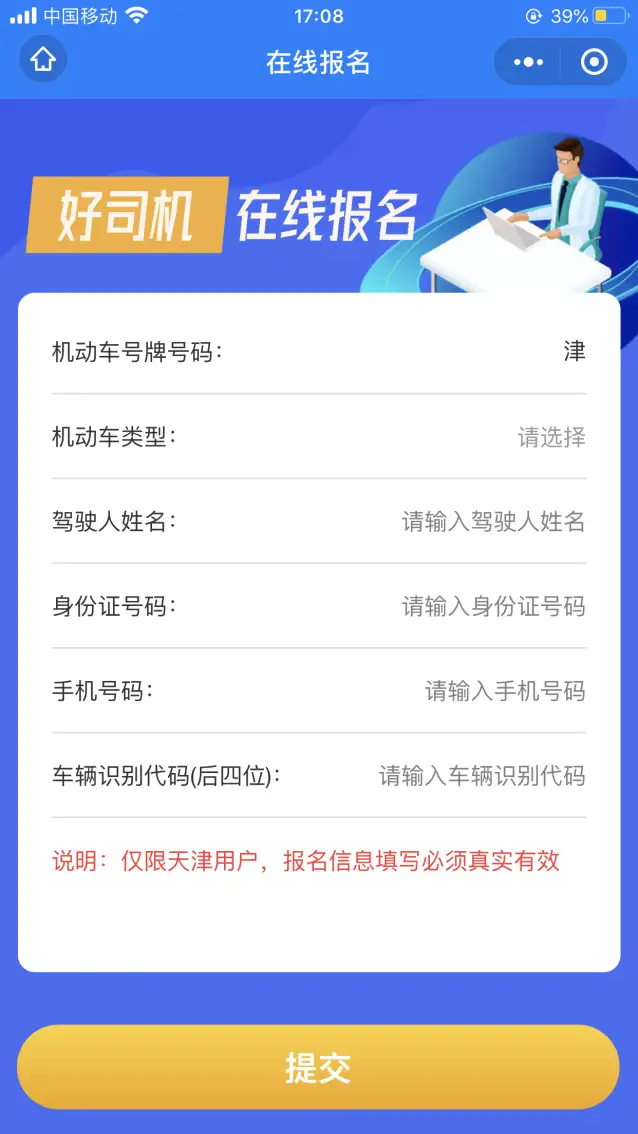Open the three-dot more menu
This screenshot has height=1134, width=638.
pos(528,62)
